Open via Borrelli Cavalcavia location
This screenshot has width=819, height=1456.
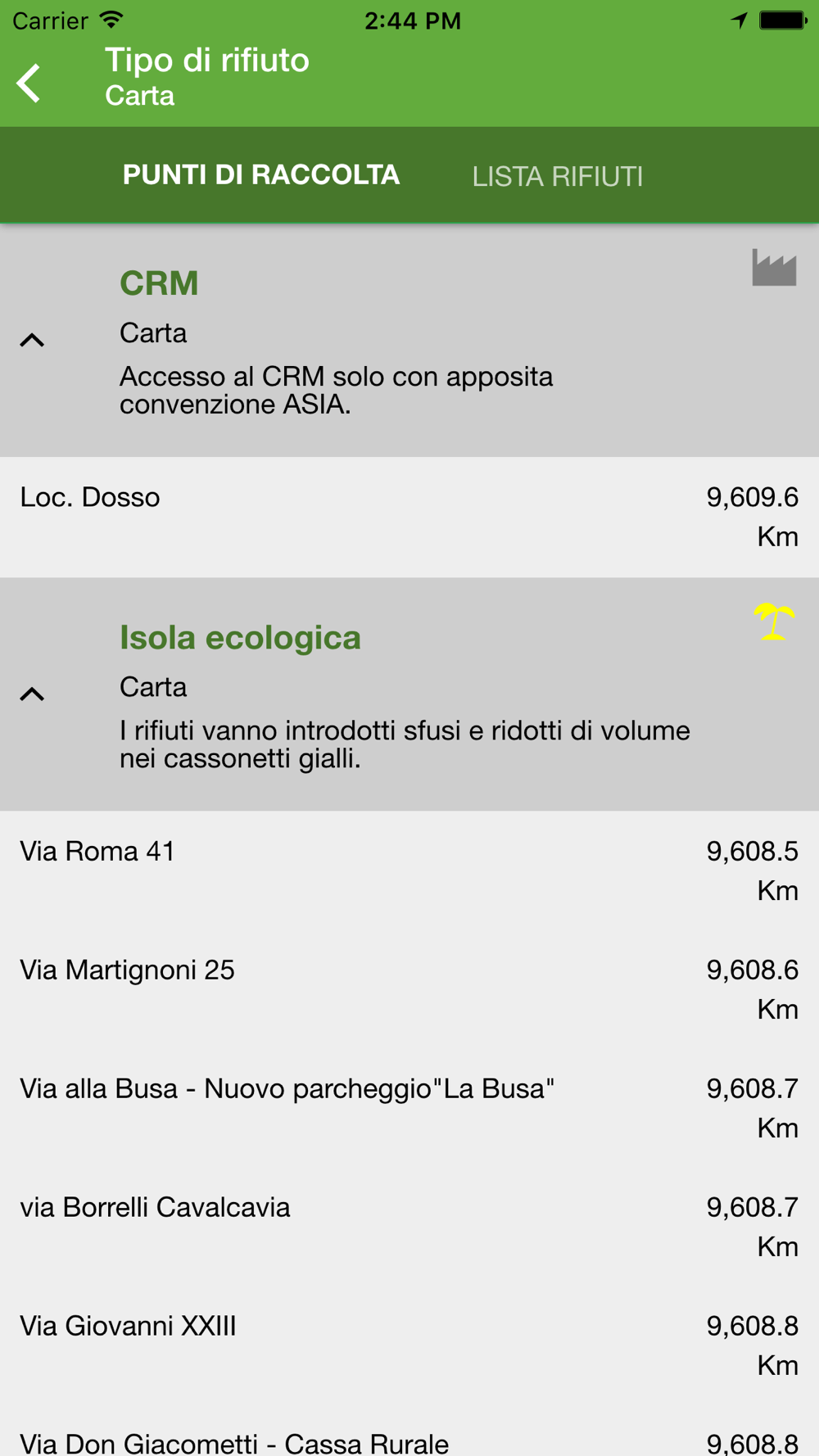409,1227
